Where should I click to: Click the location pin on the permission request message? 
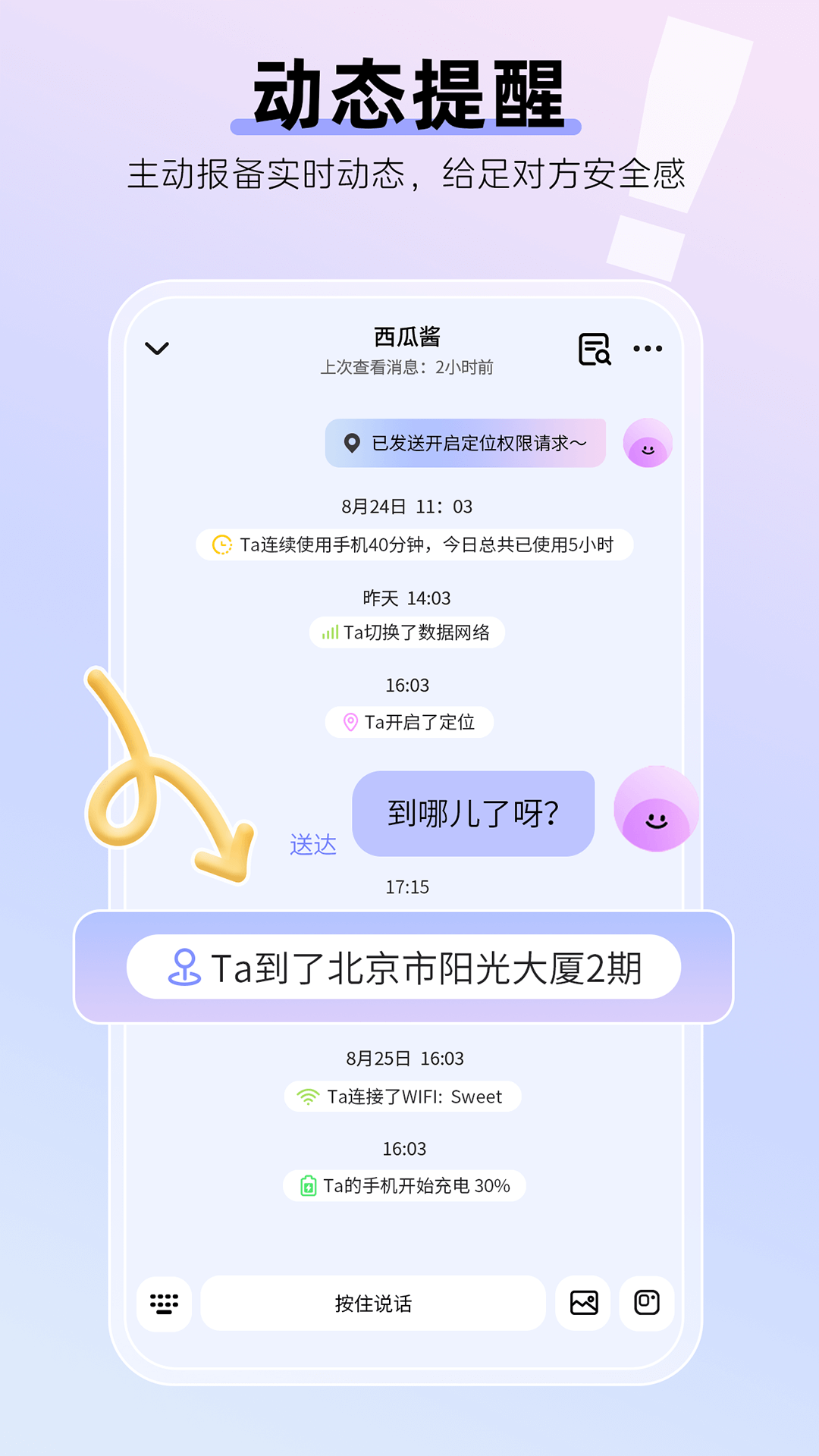[x=350, y=443]
